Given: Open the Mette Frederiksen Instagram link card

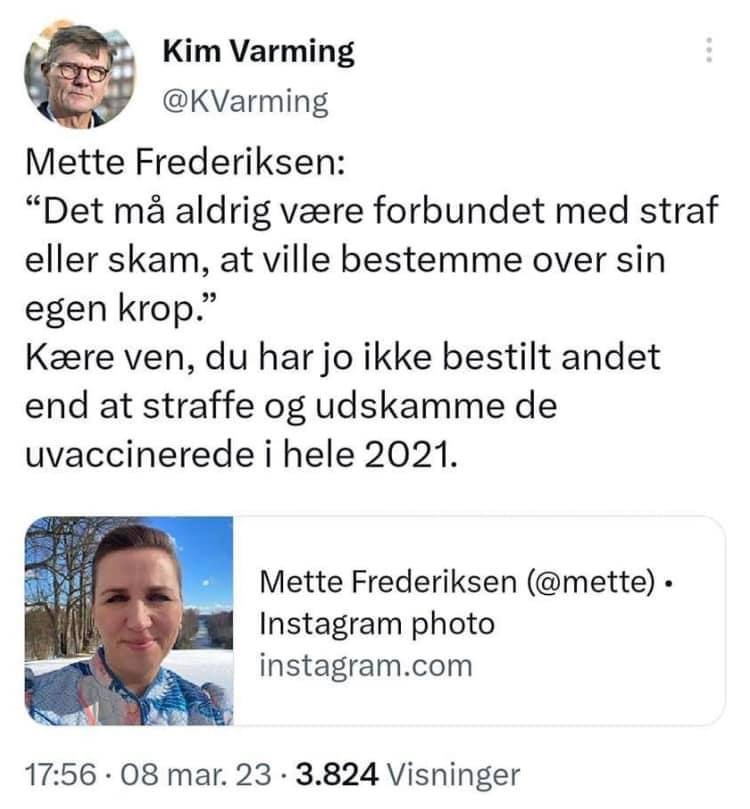Looking at the screenshot, I should (x=375, y=621).
